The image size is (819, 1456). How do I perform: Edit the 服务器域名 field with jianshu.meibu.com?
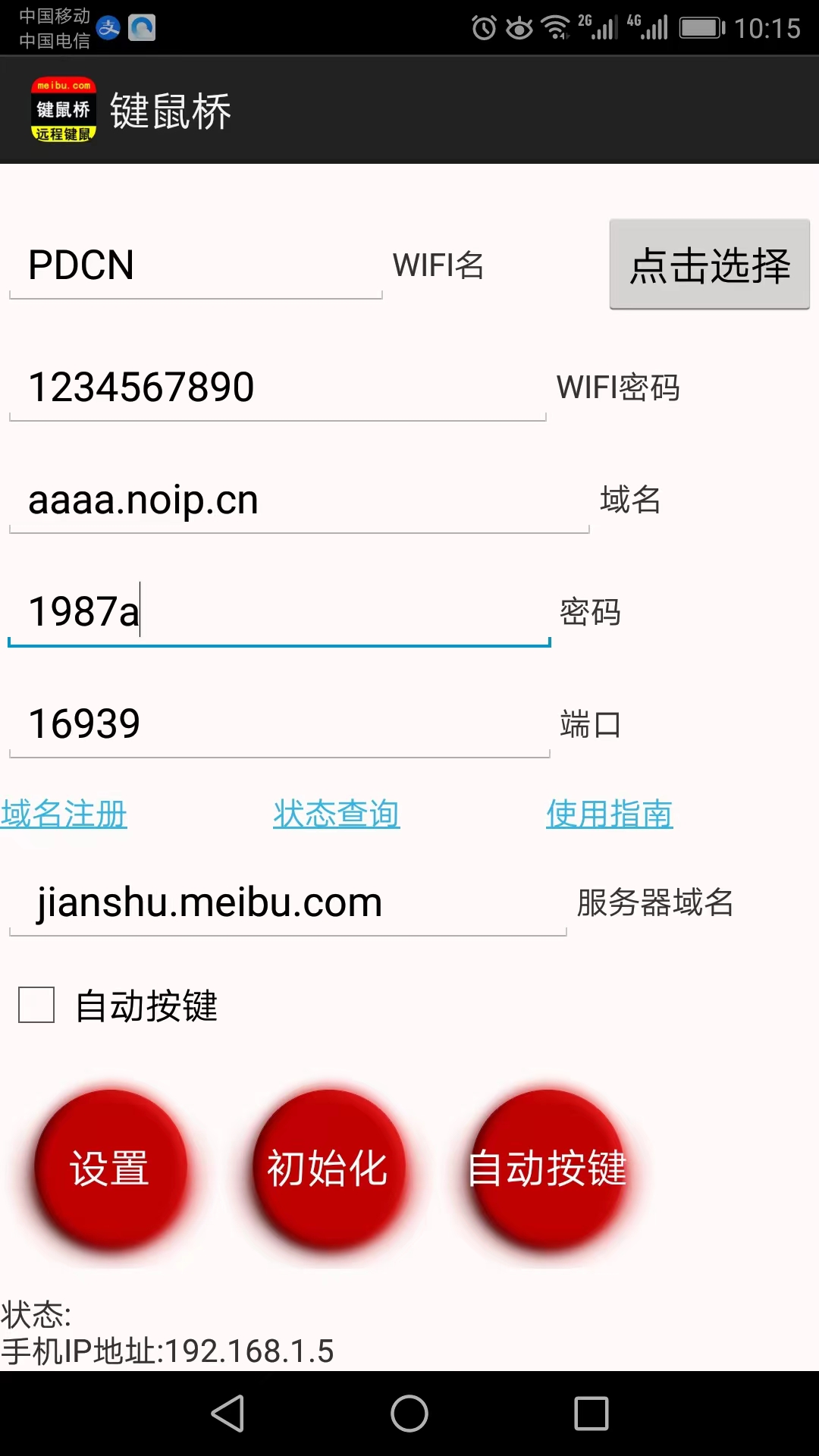[287, 903]
